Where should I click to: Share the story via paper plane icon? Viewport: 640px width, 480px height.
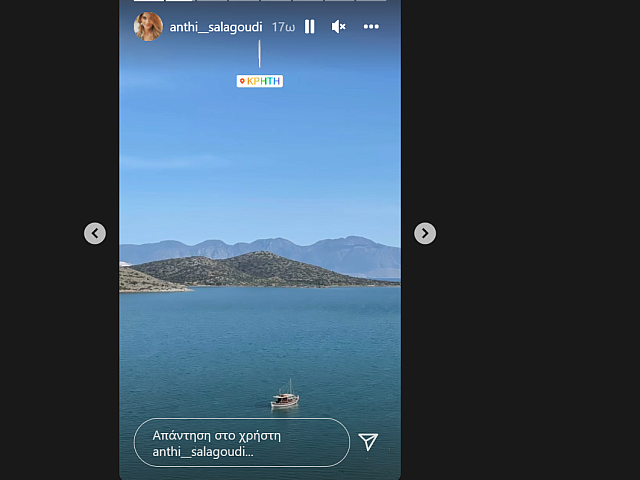tap(368, 442)
